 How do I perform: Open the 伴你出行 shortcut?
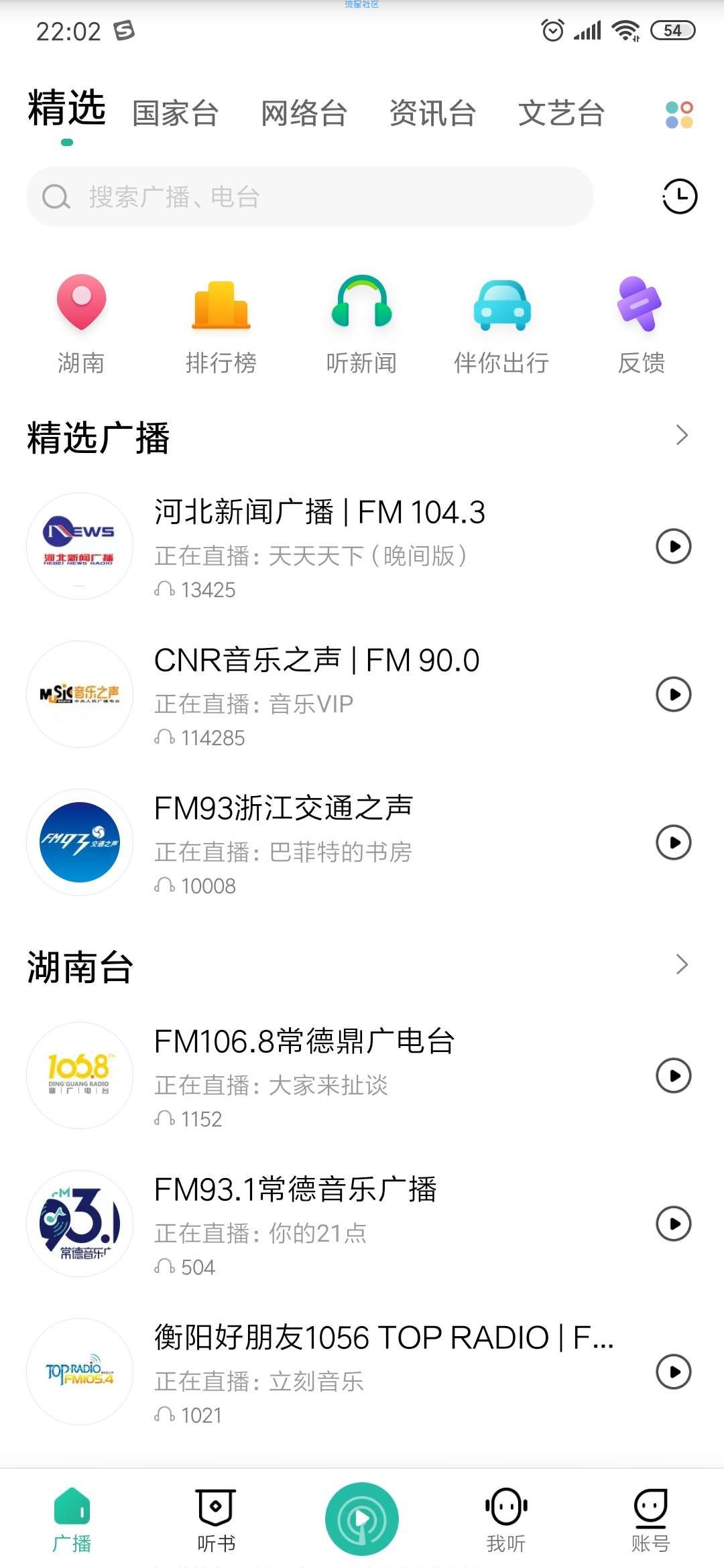pyautogui.click(x=501, y=325)
